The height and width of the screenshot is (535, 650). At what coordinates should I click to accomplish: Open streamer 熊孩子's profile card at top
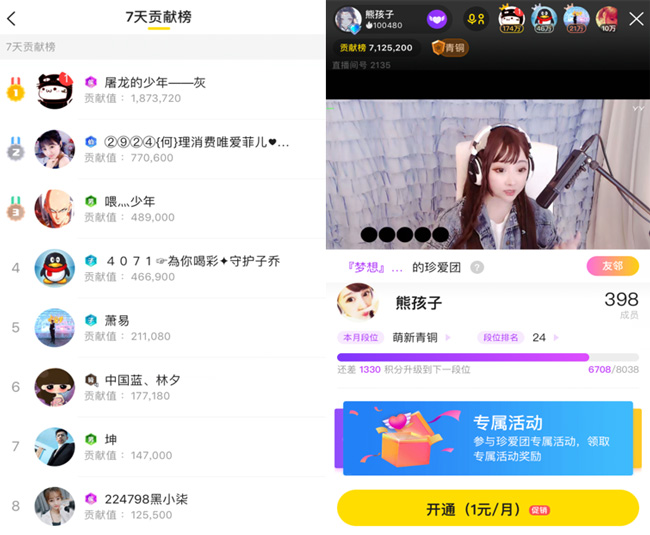[x=370, y=19]
